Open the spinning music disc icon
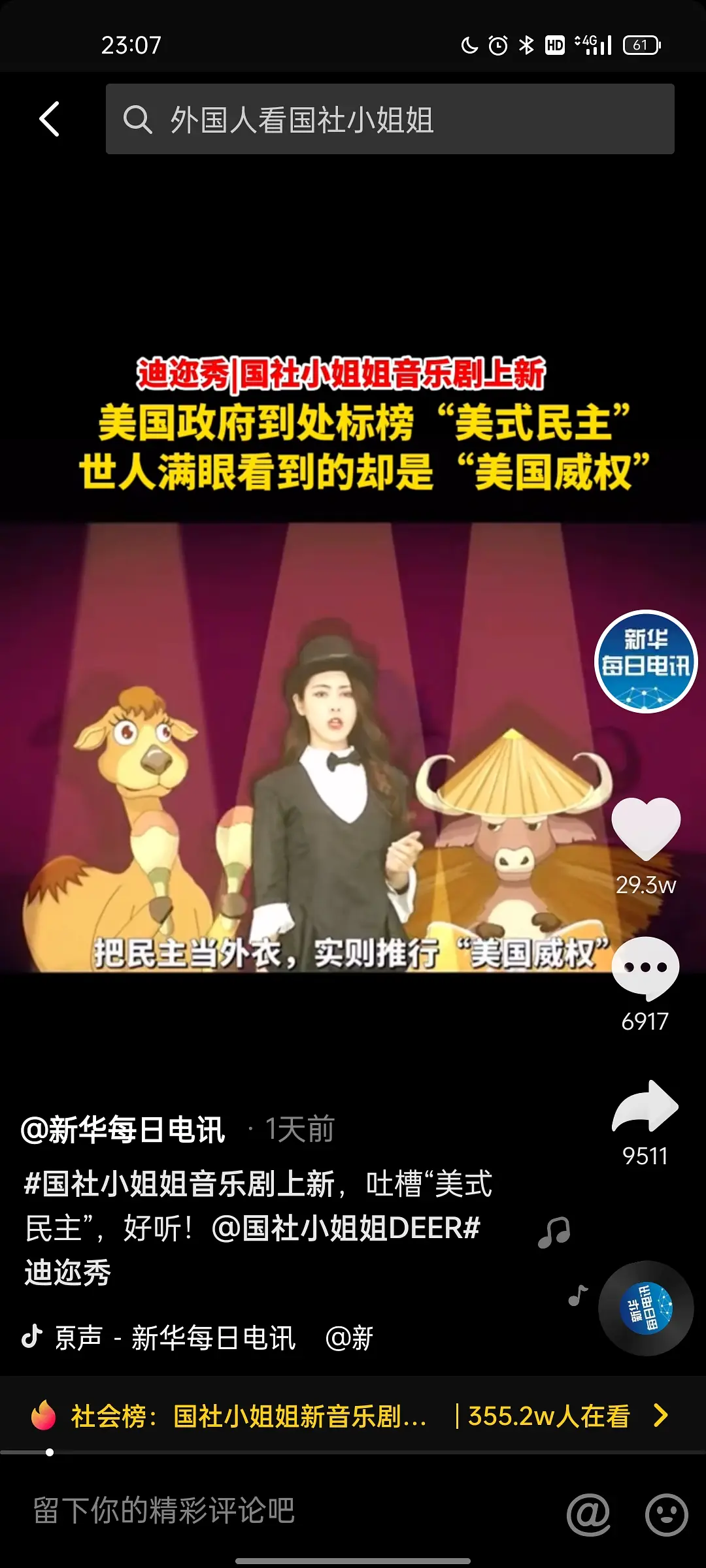706x1568 pixels. click(646, 1308)
